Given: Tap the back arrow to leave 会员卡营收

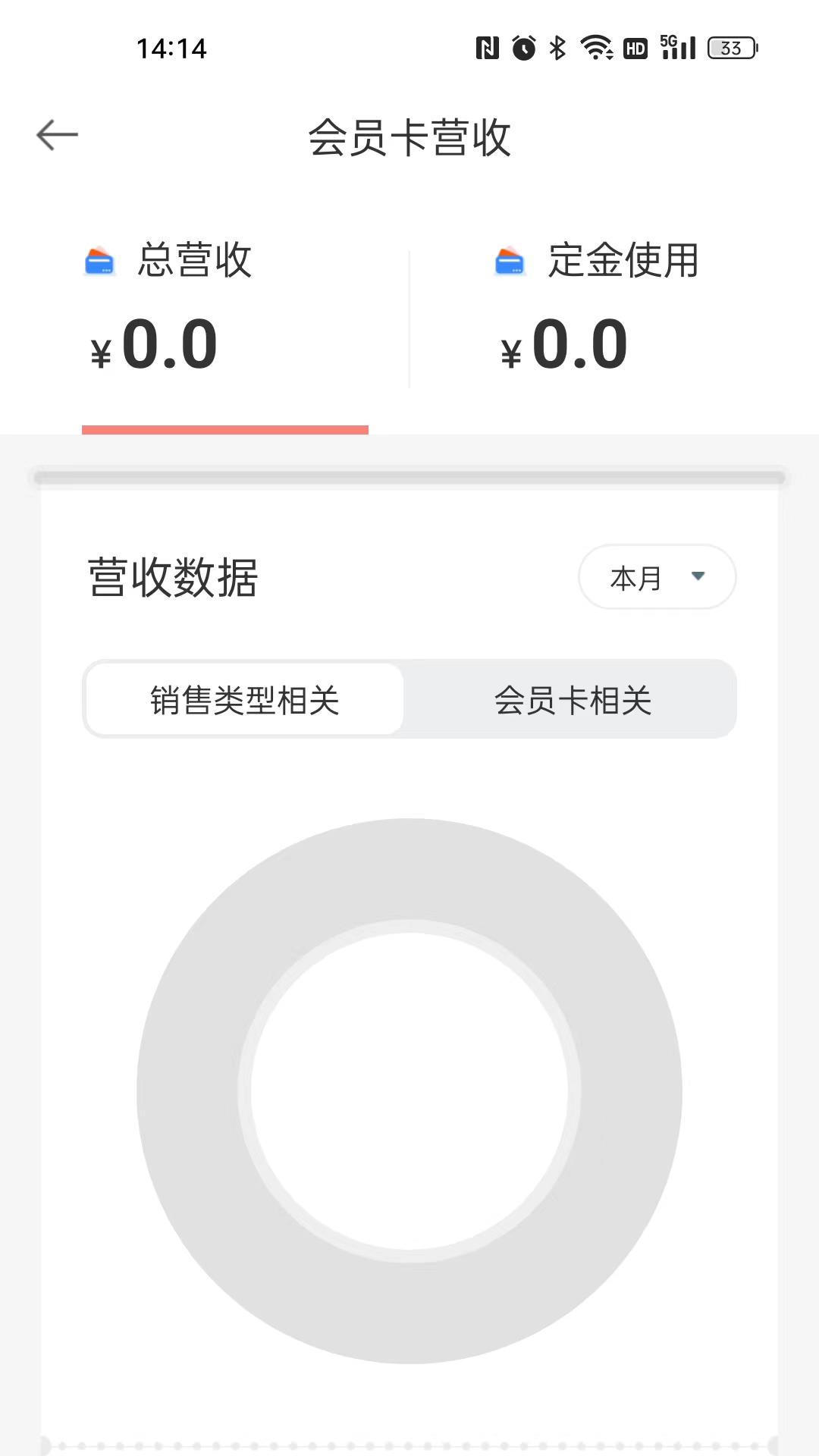Looking at the screenshot, I should click(57, 133).
